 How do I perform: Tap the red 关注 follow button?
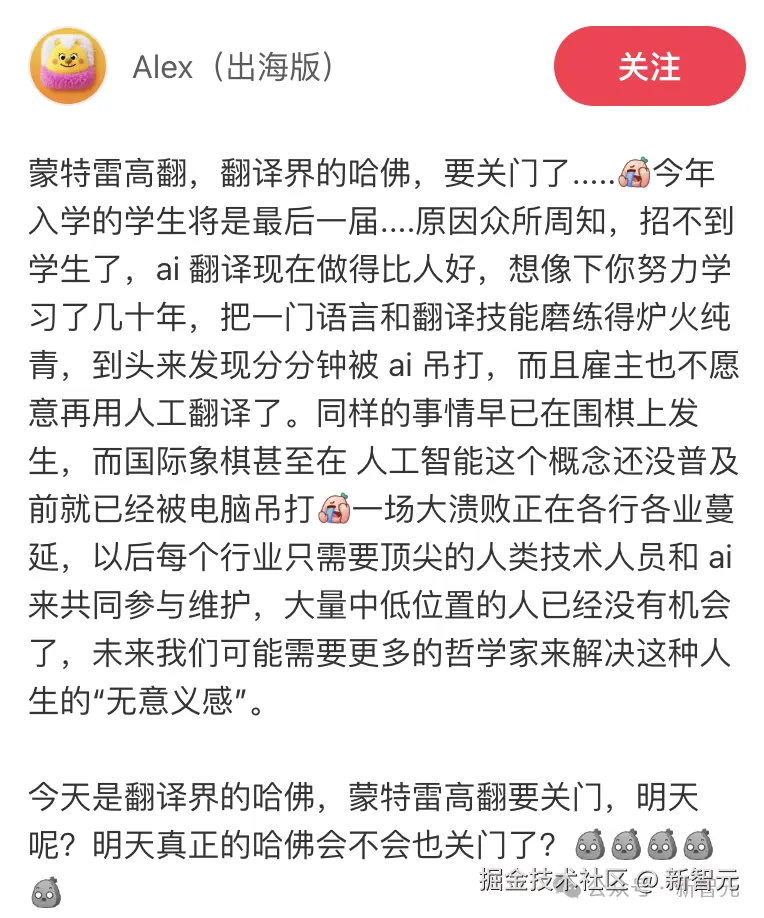(649, 66)
